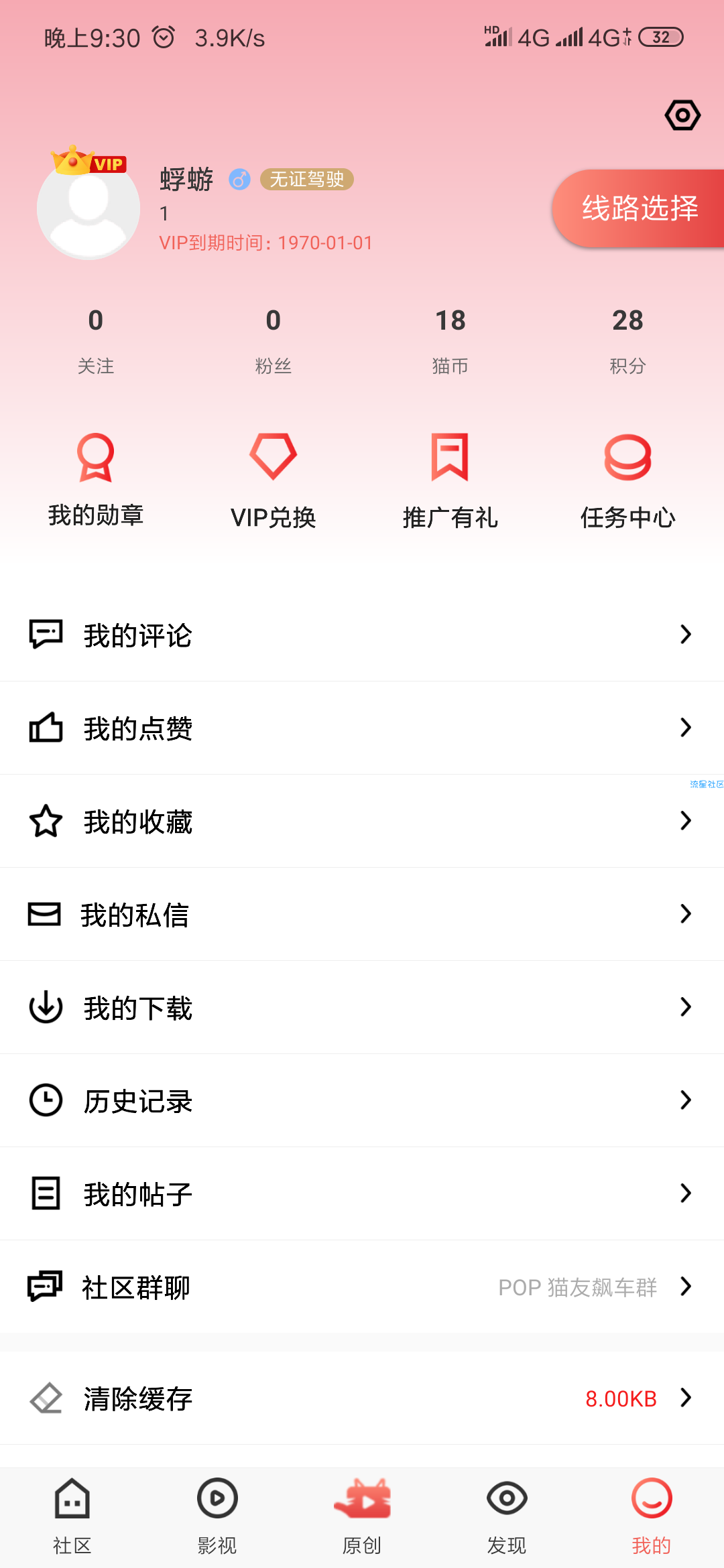Open 社区群聊 group chat row
This screenshot has width=724, height=1568.
[x=362, y=1287]
